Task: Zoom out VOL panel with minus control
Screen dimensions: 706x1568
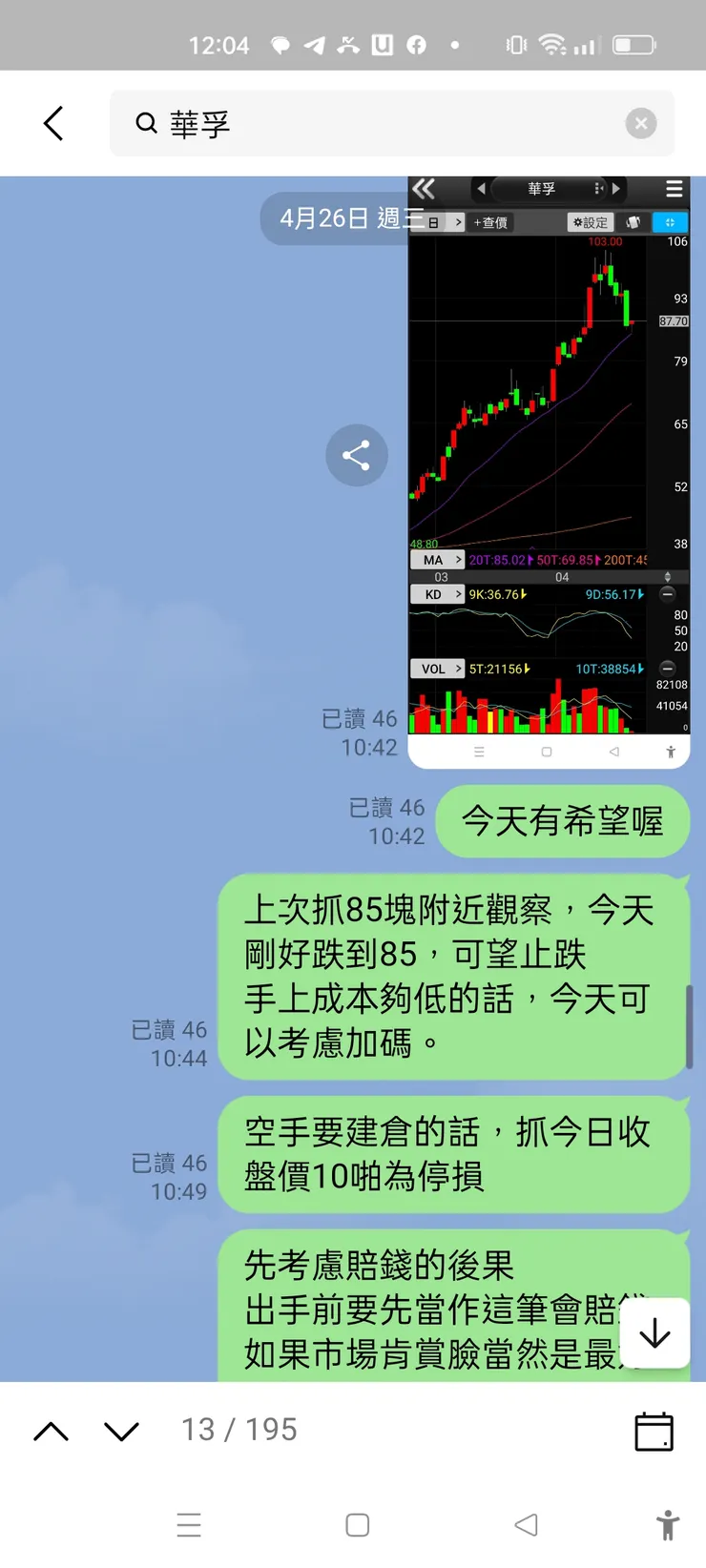Action: coord(668,669)
